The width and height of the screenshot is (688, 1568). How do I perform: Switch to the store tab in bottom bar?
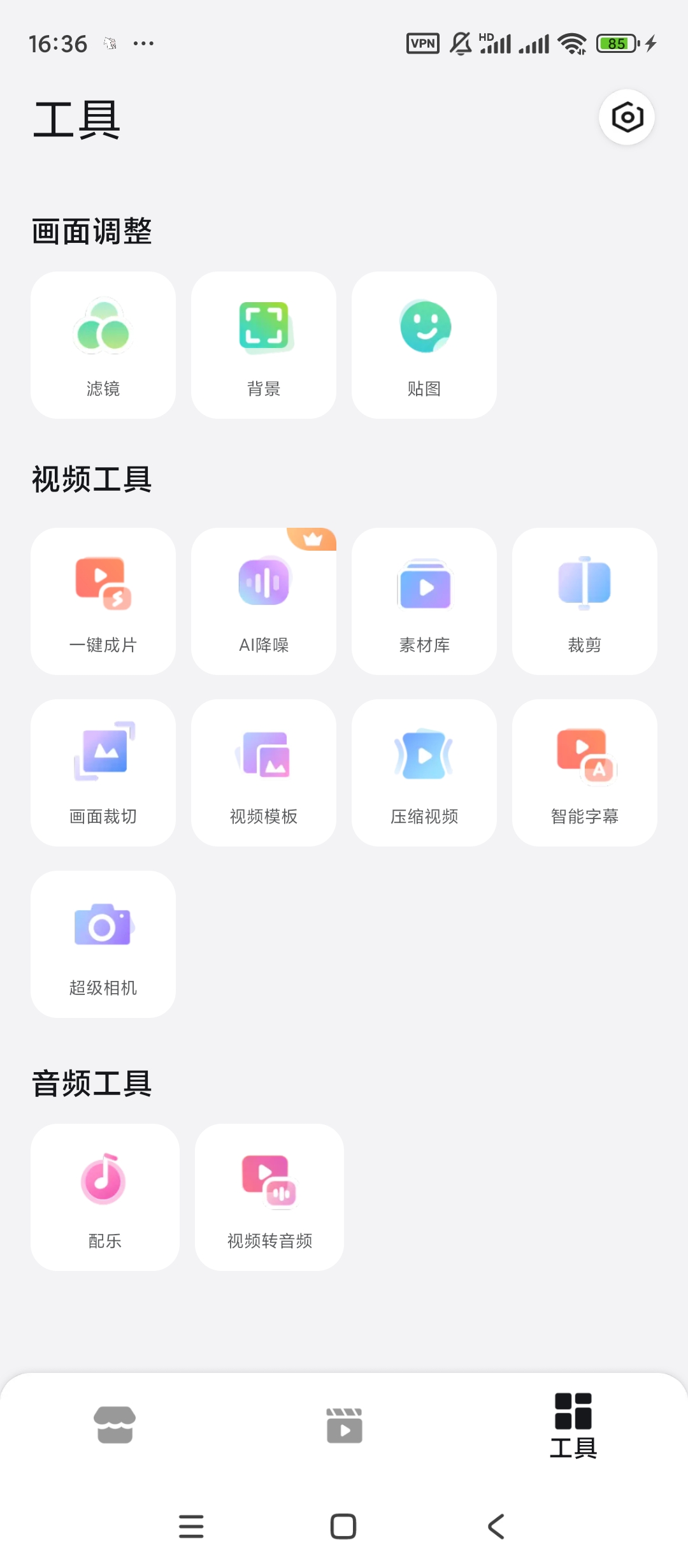pos(115,1425)
